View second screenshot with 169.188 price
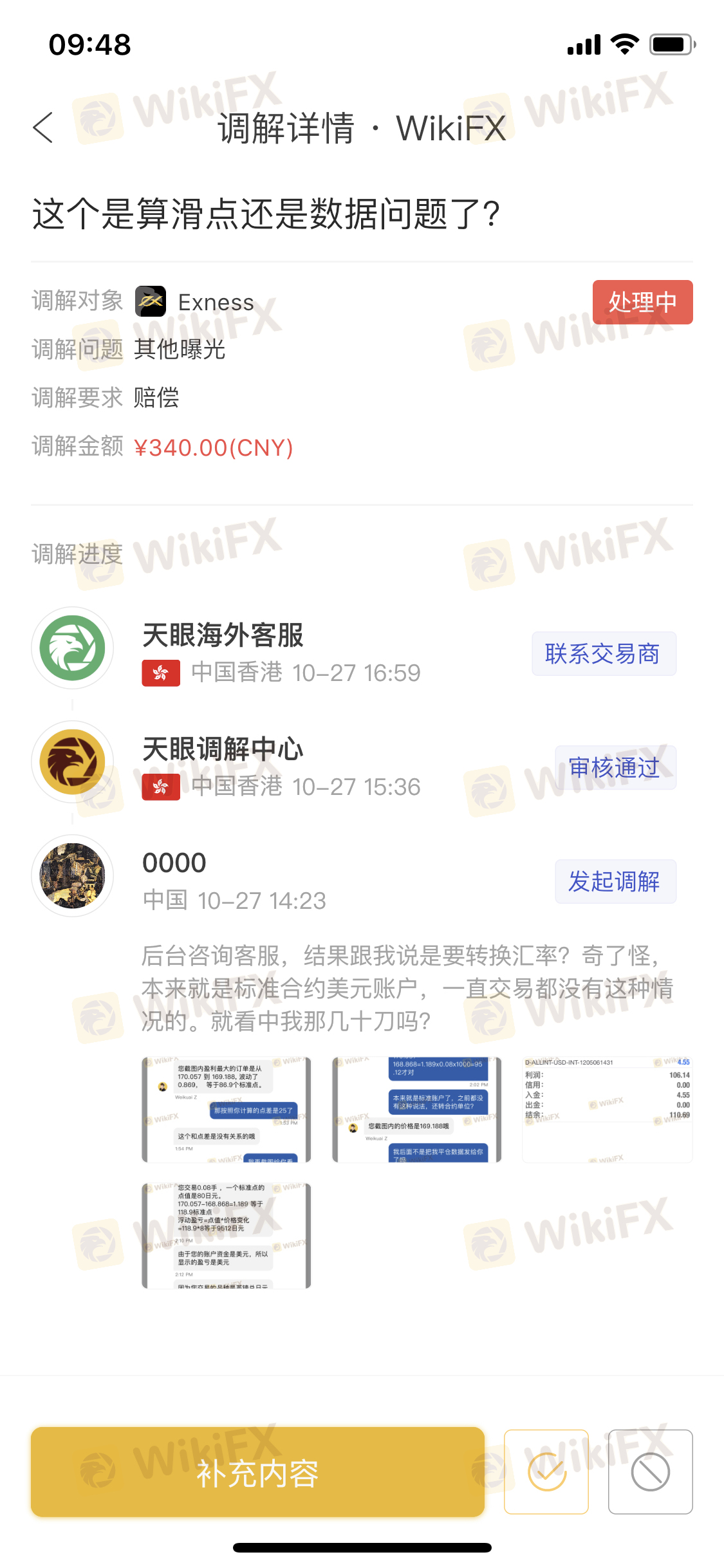Viewport: 724px width, 1568px height. [x=416, y=1109]
